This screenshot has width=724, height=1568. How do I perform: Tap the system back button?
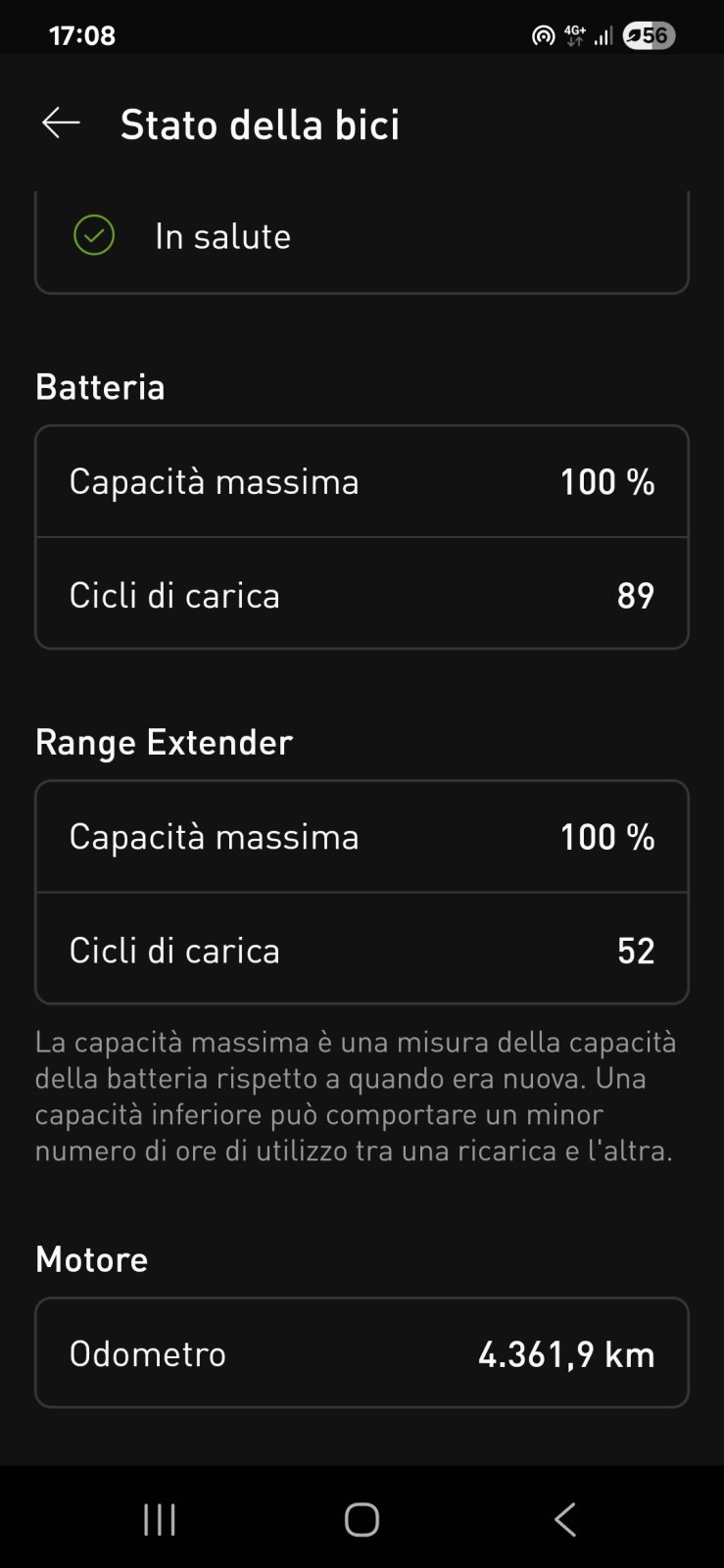tap(564, 1519)
